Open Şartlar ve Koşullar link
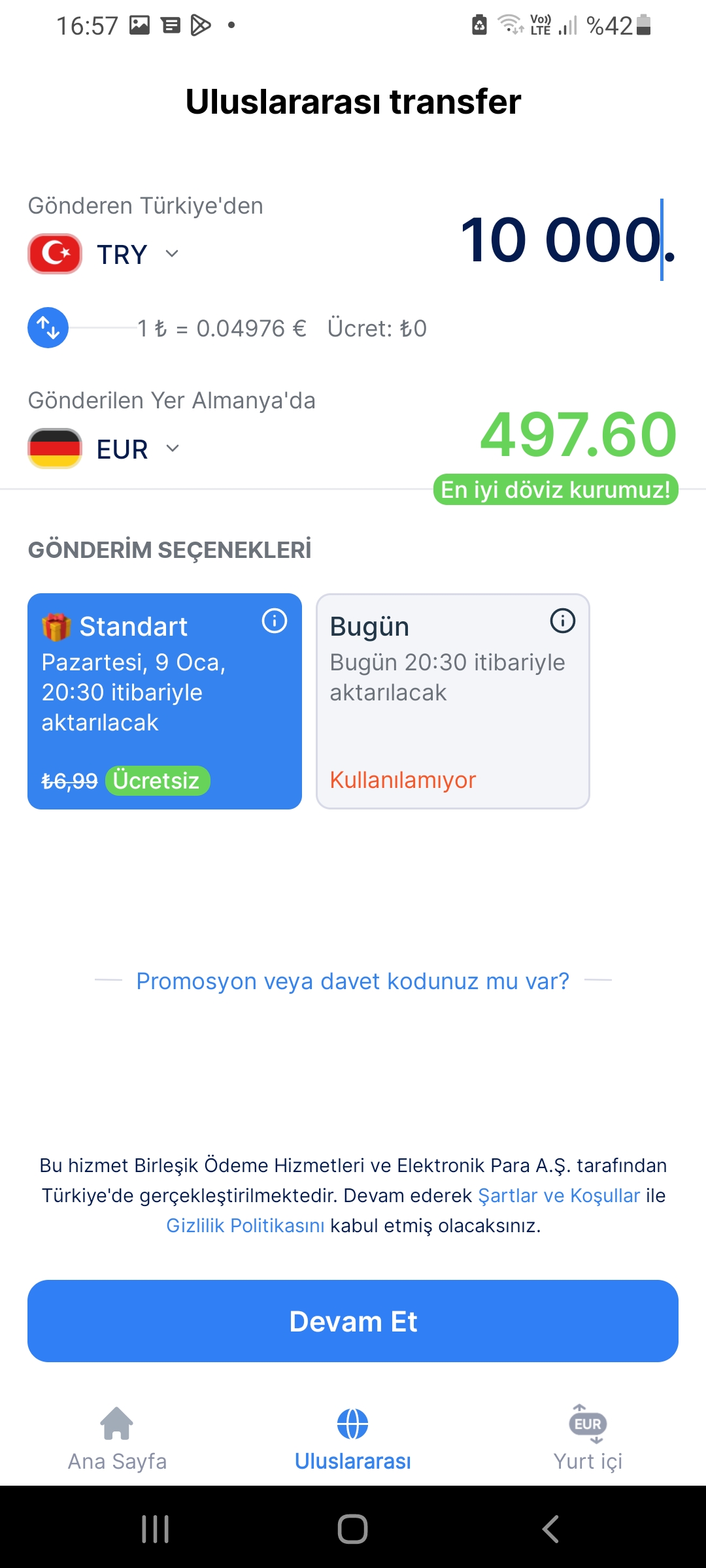 tap(559, 1196)
